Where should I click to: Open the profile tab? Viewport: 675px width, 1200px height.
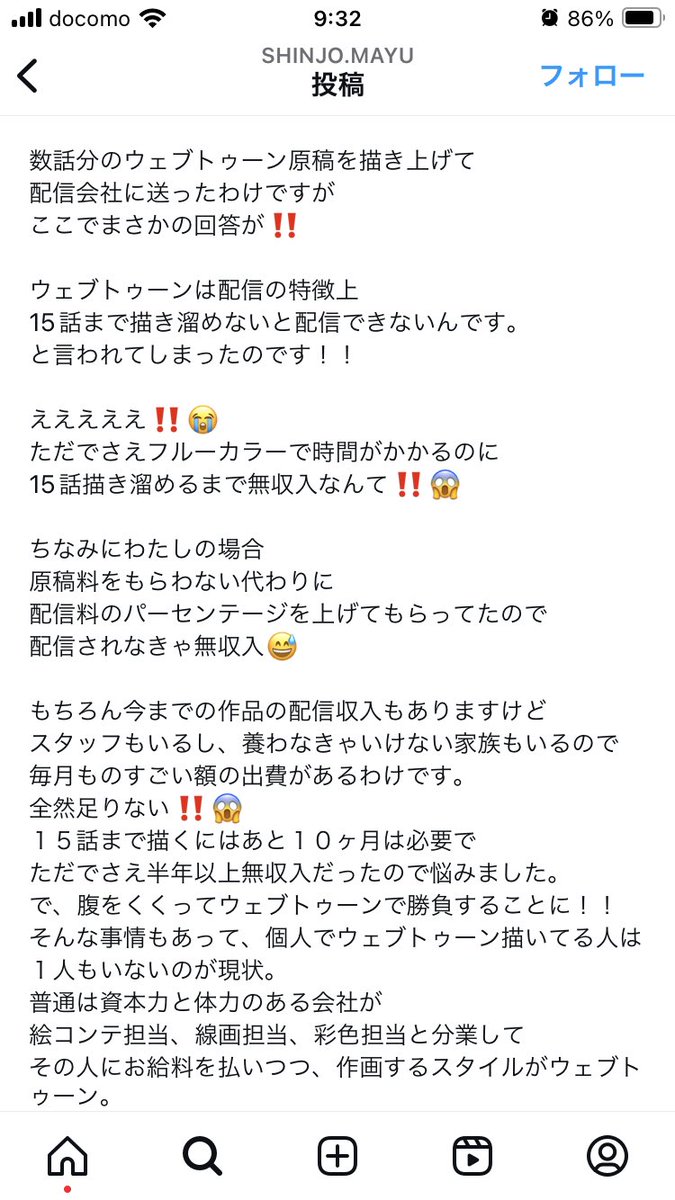(x=607, y=1157)
